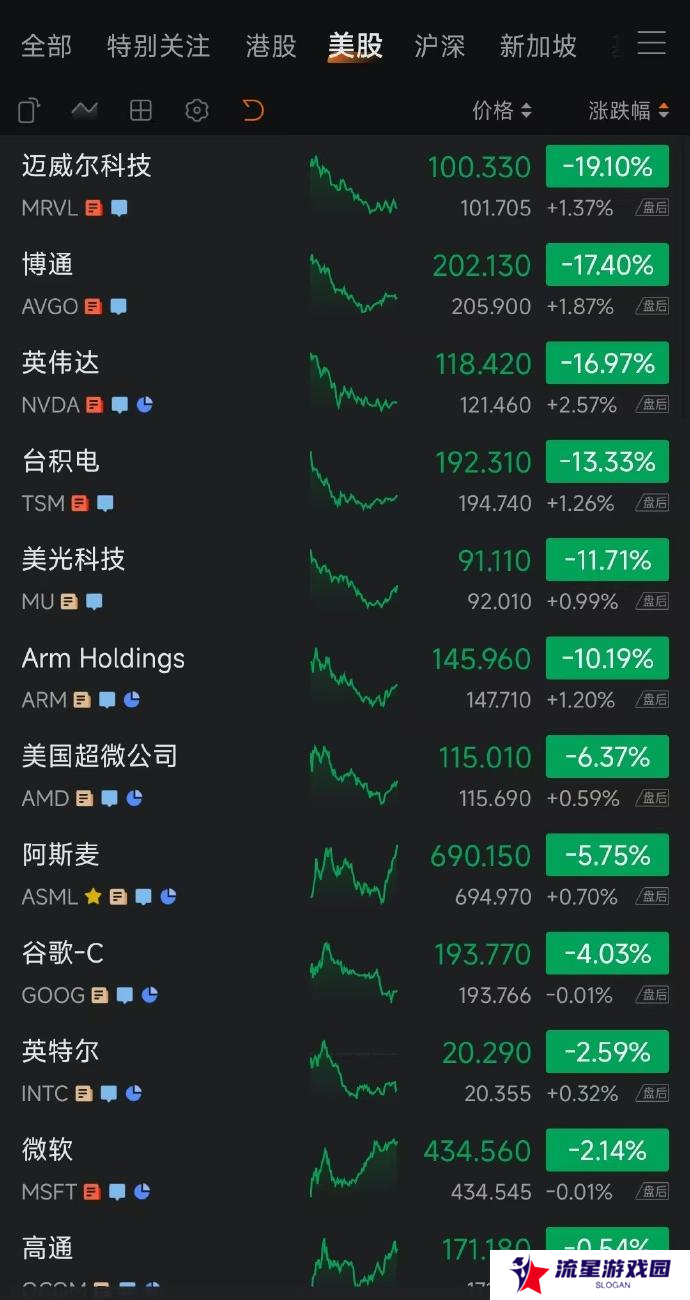Viewport: 690px width, 1300px height.
Task: Sort list by 价格 column
Action: 502,110
